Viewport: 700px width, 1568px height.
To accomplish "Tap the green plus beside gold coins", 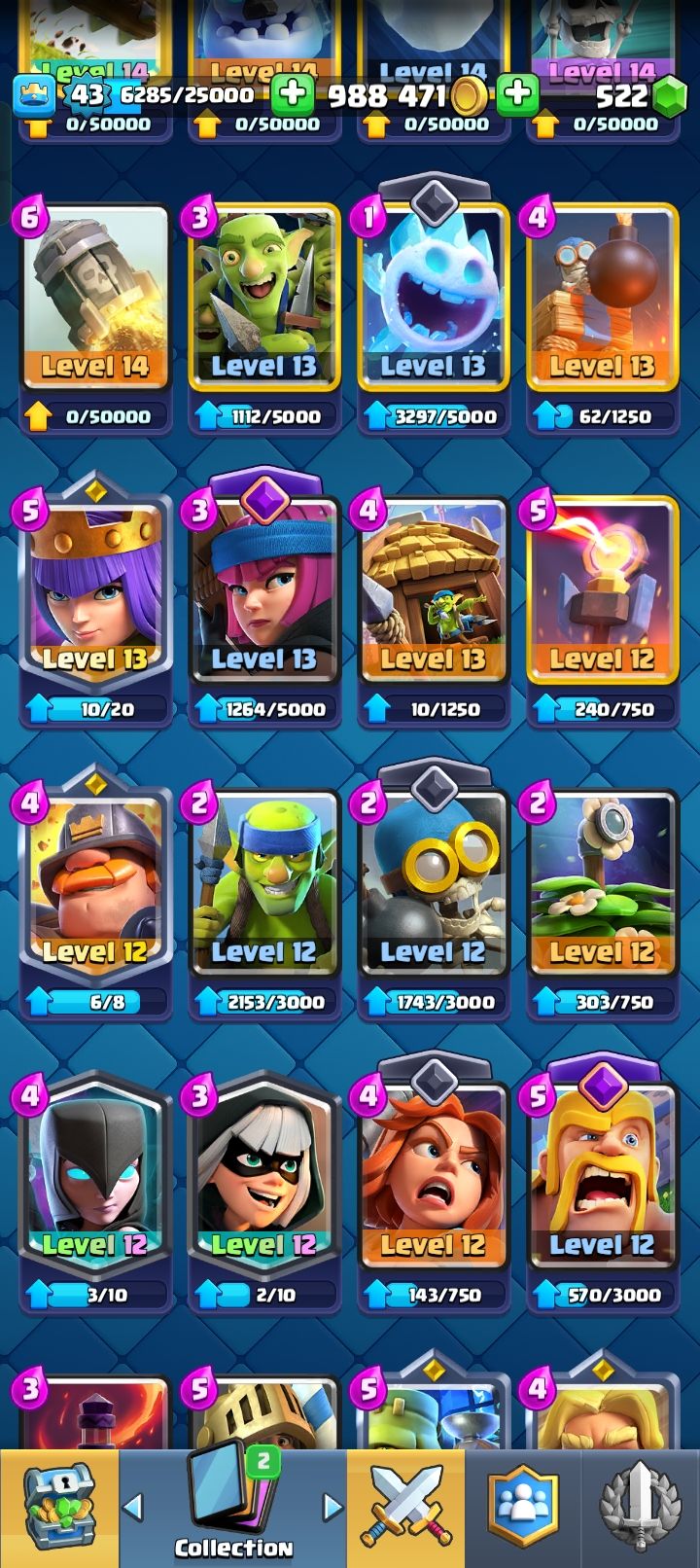I will (291, 94).
